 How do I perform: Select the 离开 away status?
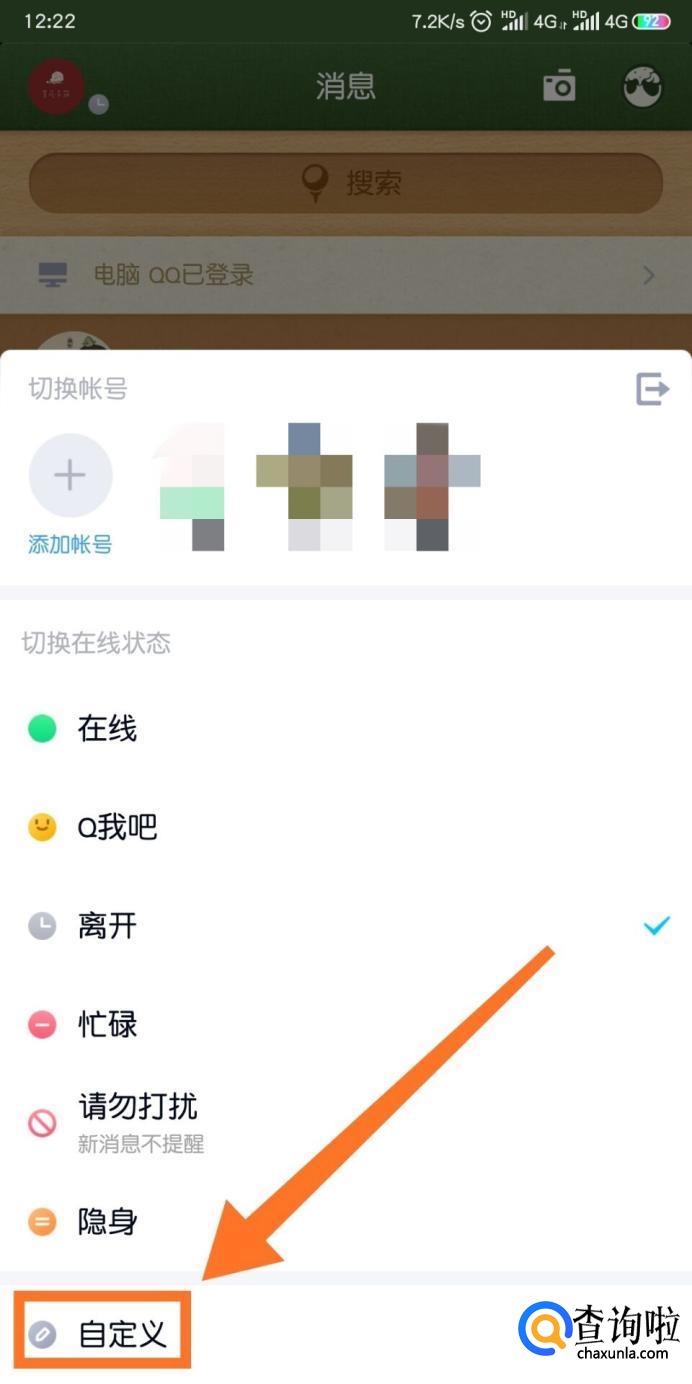[x=346, y=926]
